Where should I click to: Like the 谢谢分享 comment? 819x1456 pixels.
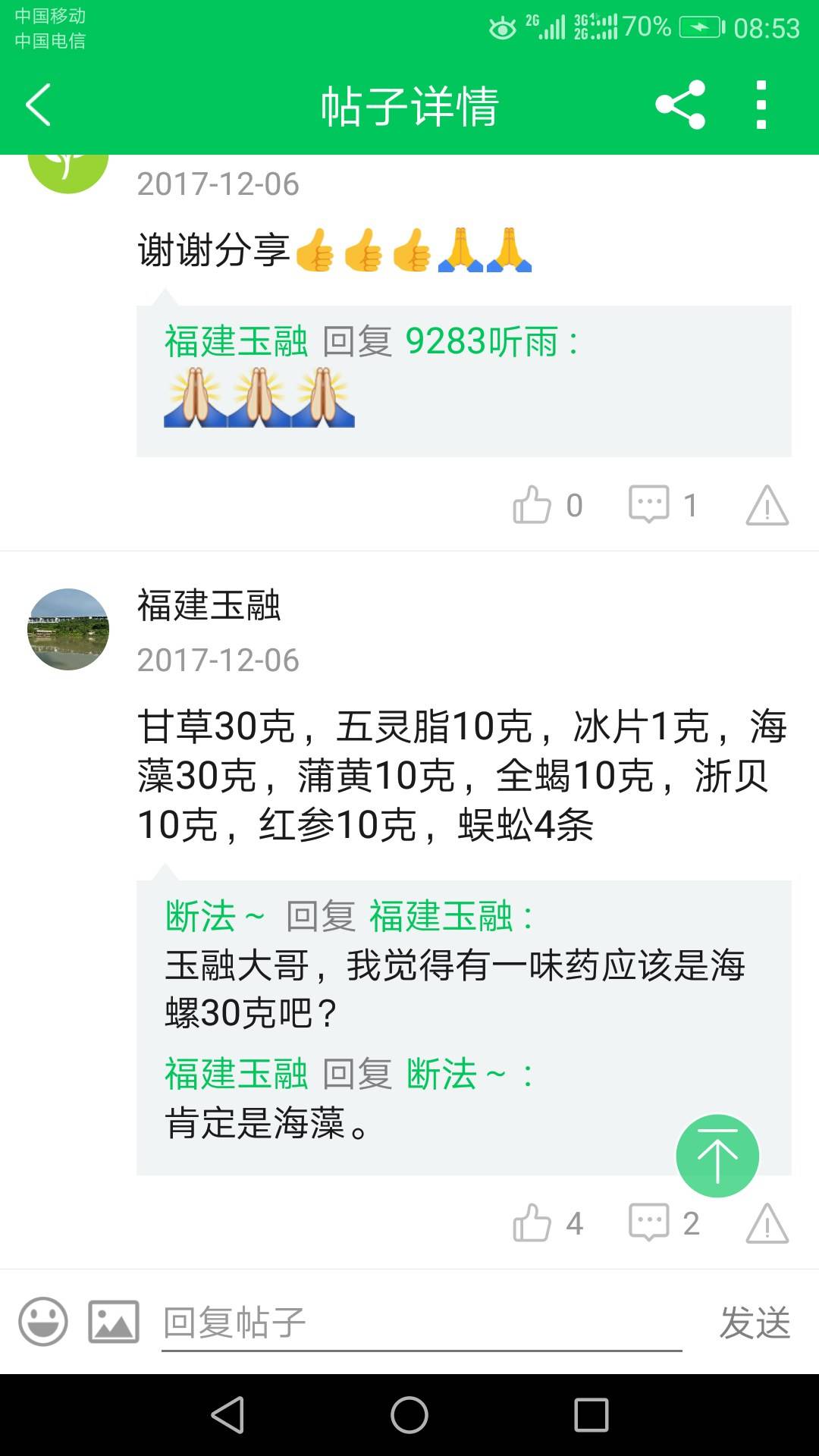532,504
